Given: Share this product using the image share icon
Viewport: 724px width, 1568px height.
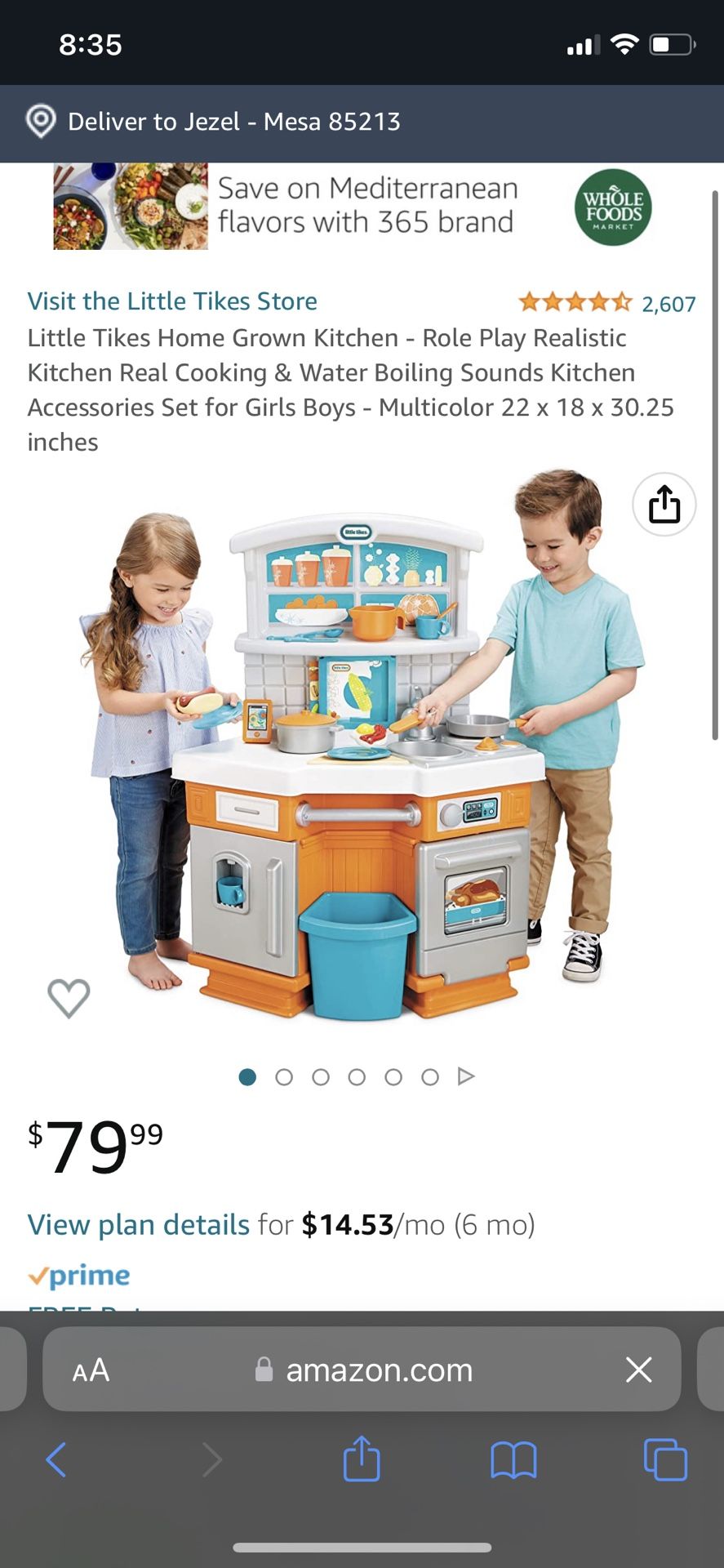Looking at the screenshot, I should [664, 504].
